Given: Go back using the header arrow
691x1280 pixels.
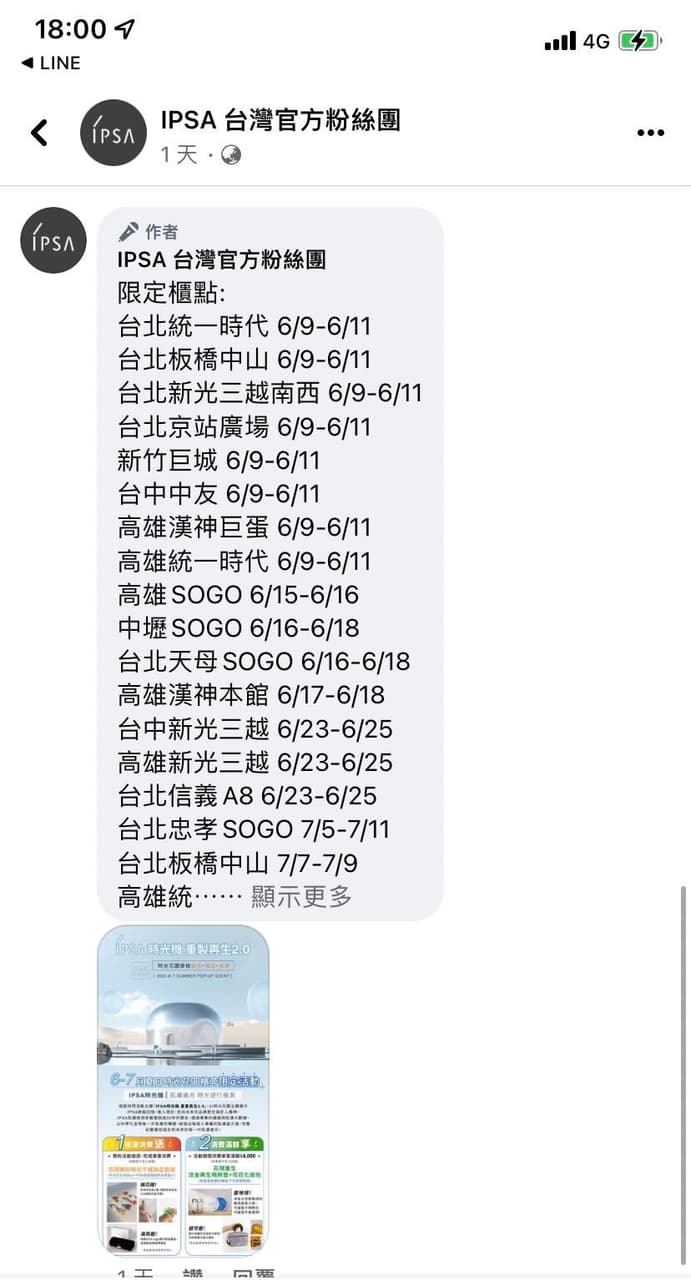Looking at the screenshot, I should click(x=39, y=132).
